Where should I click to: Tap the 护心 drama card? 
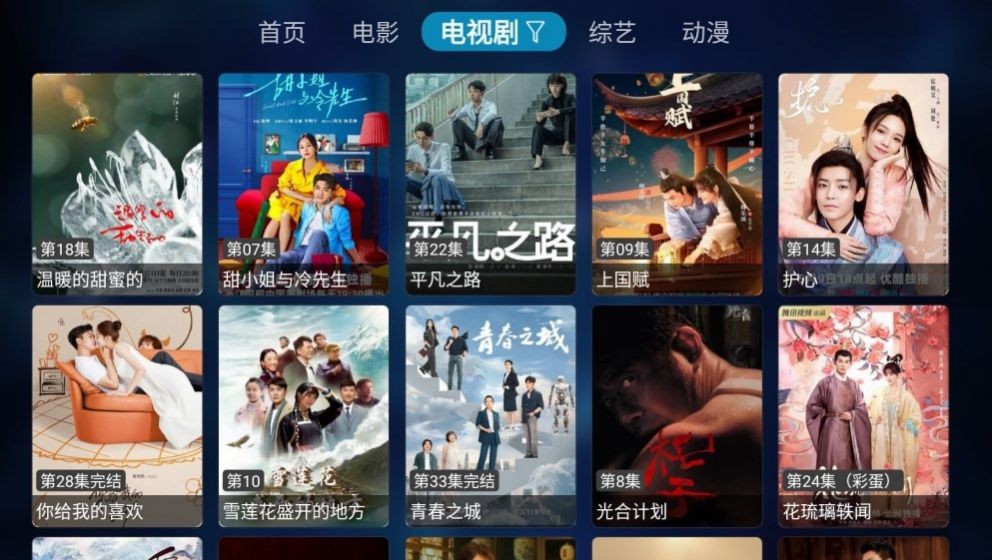coord(864,184)
